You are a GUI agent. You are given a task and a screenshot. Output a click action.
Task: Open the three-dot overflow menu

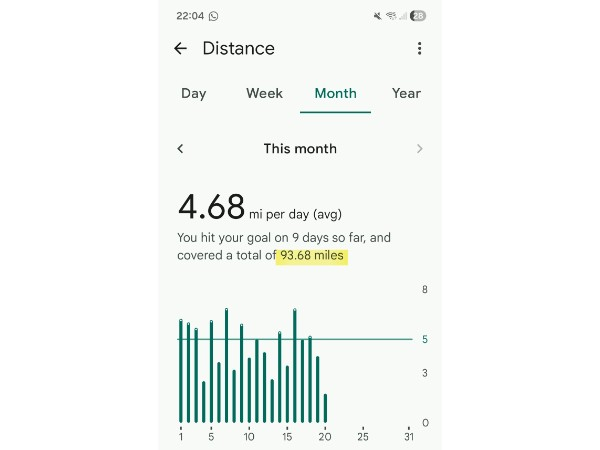[419, 48]
